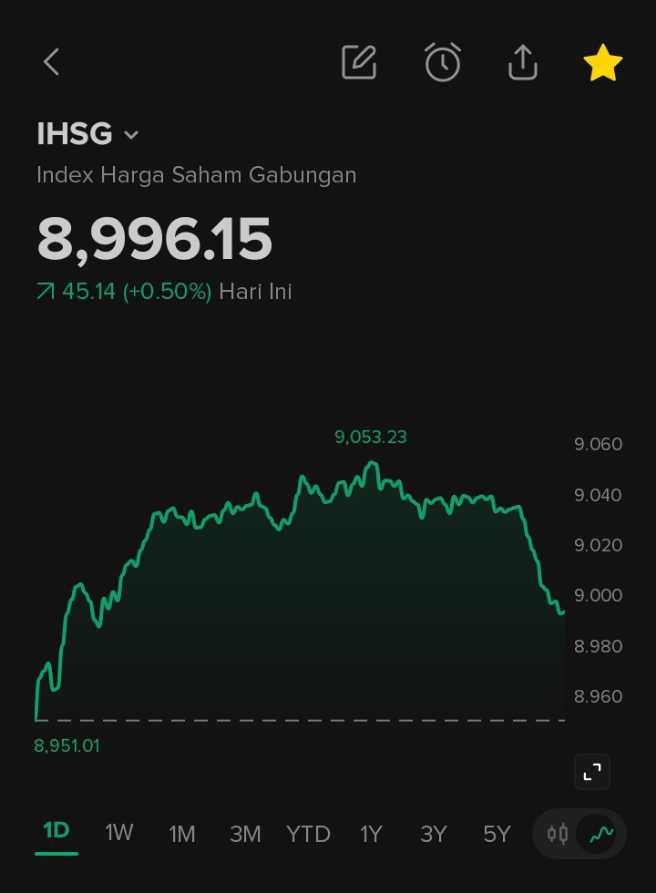Change the range to 3Y
Screen dimensions: 656x893
433,833
